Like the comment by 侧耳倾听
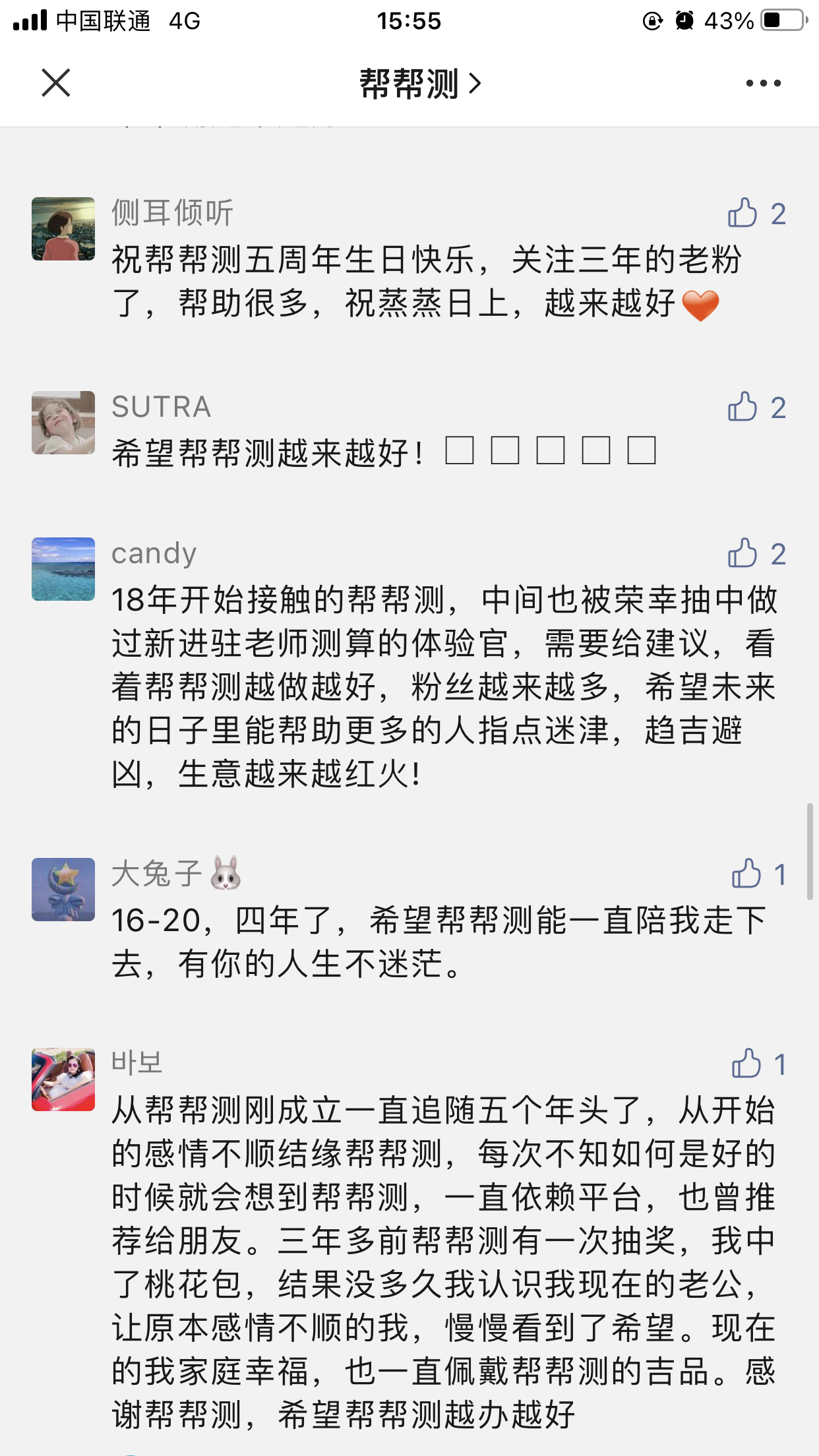This screenshot has width=819, height=1456. 743,213
